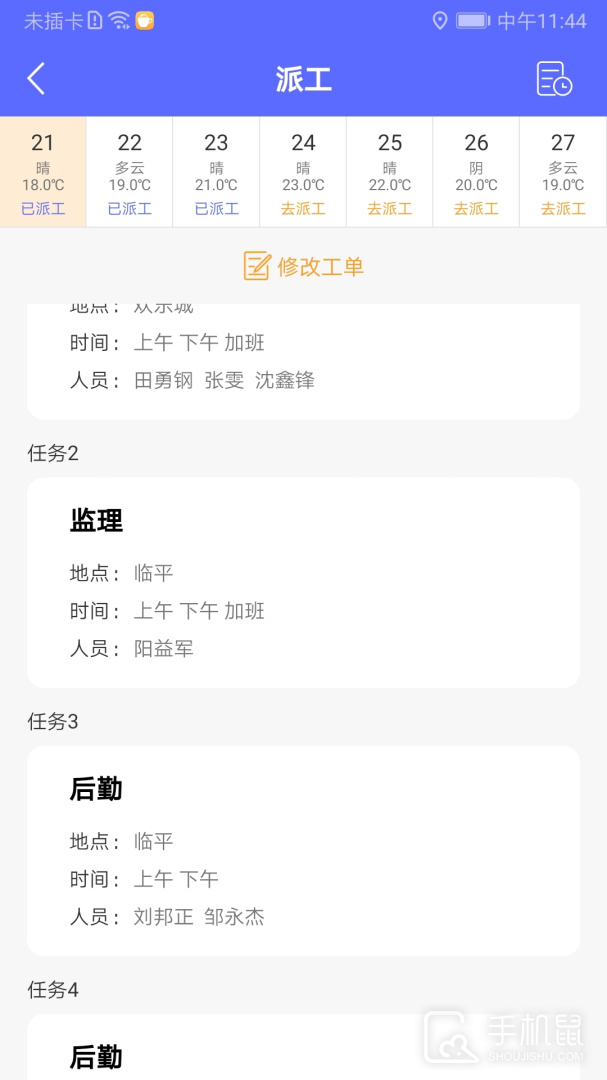Choose date 24 to 去派工

click(303, 172)
